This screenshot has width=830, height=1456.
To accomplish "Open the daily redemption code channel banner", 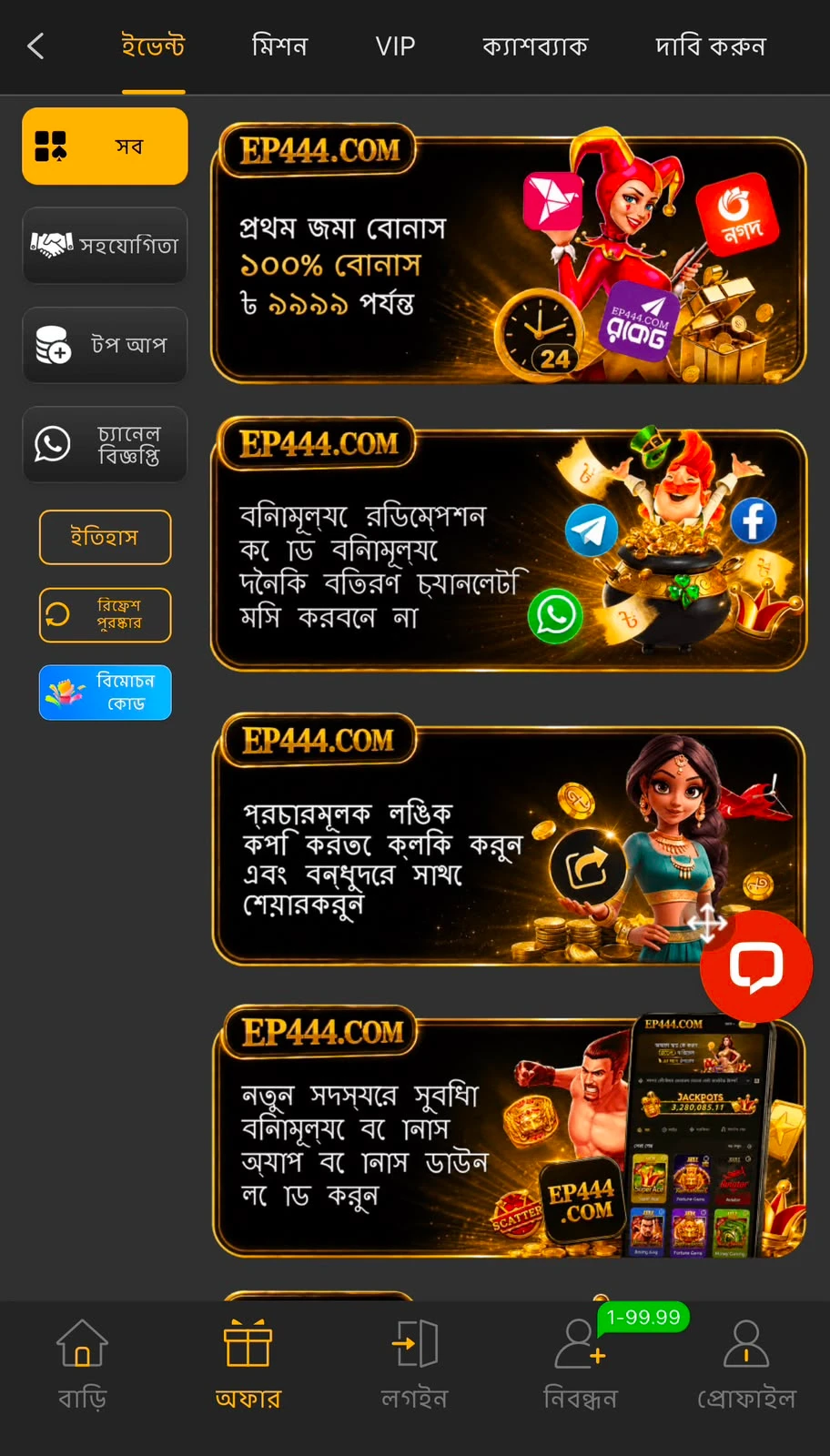I will (x=509, y=544).
